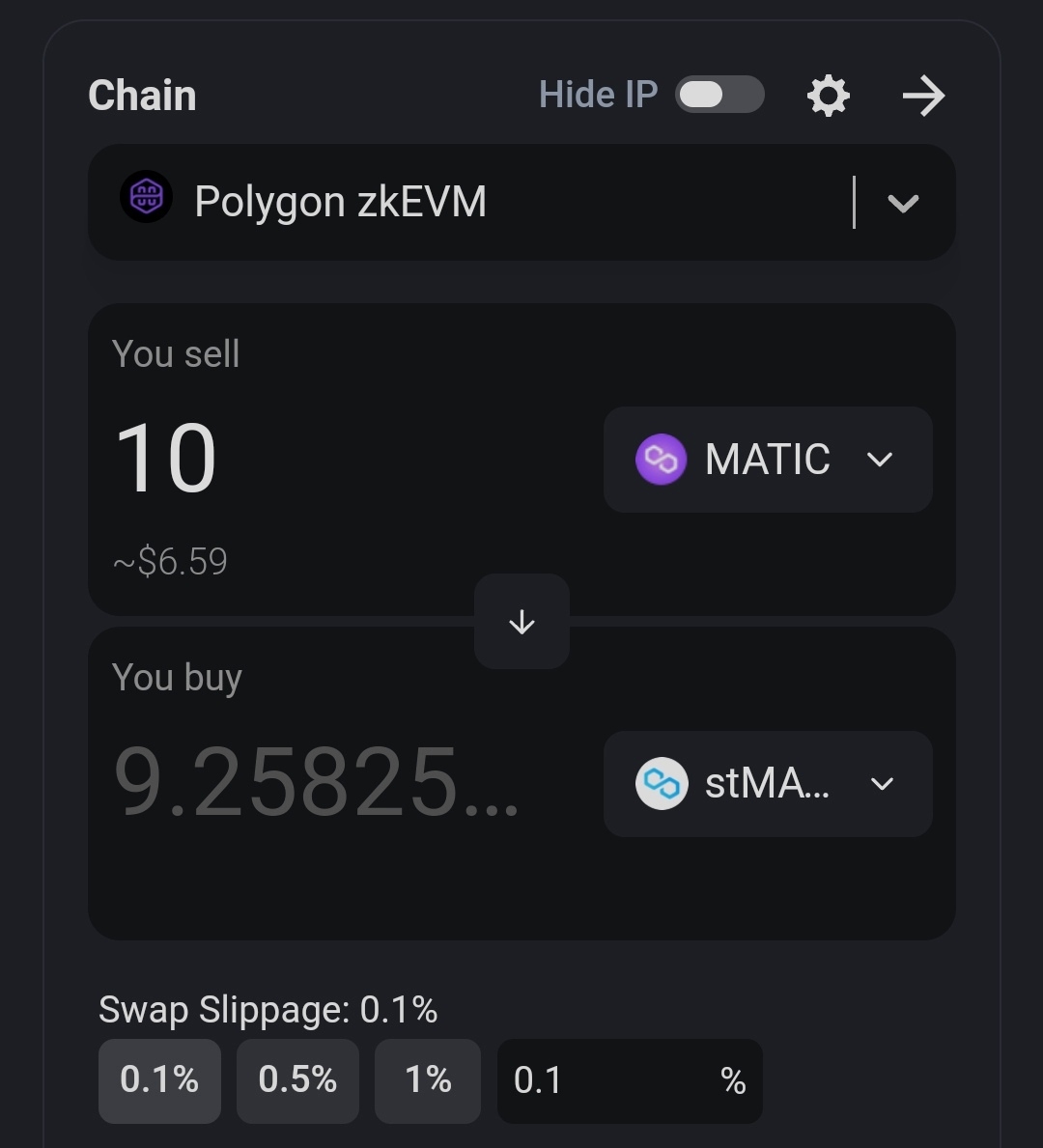Select the Chain header icon area
This screenshot has width=1043, height=1148.
[x=142, y=95]
